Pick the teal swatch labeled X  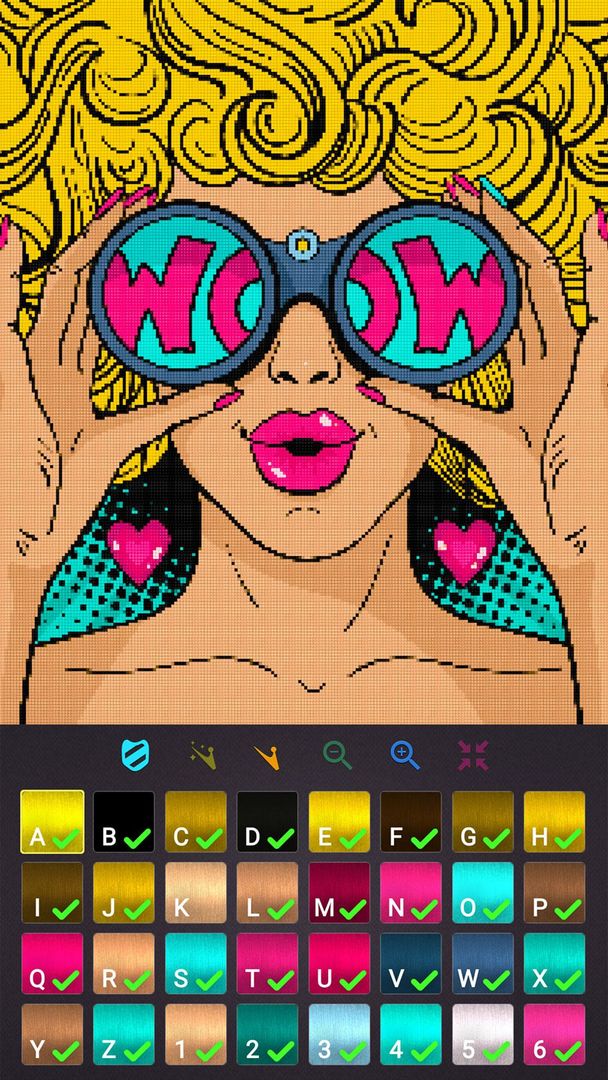554,964
